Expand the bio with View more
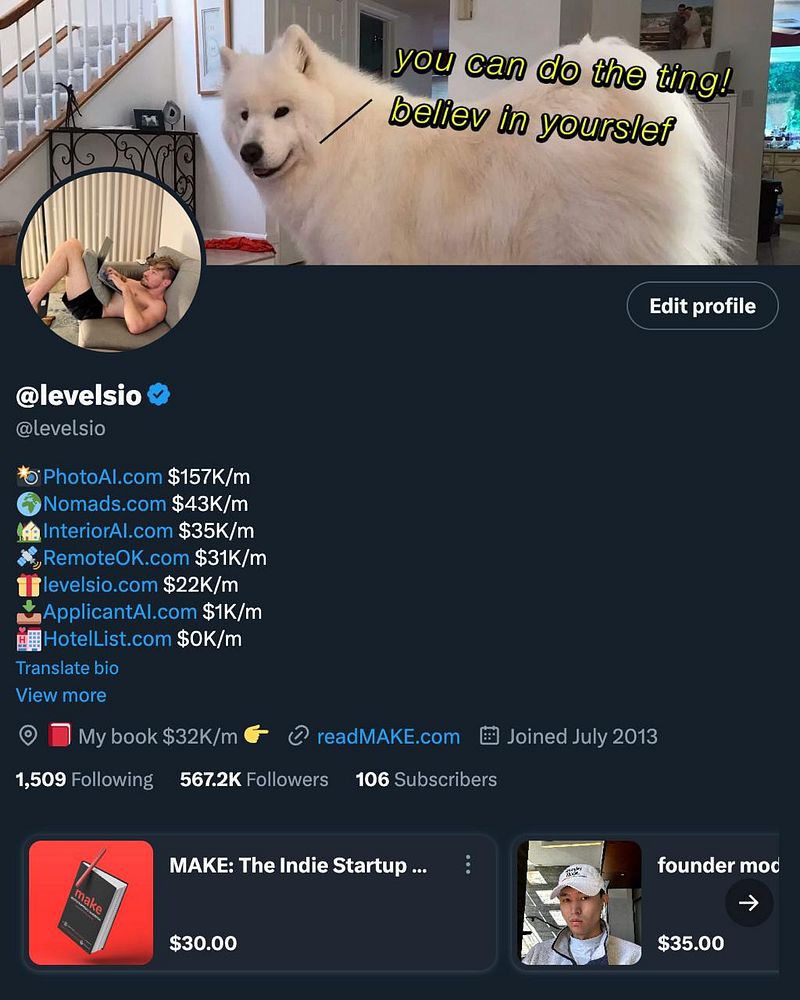Viewport: 800px width, 1000px height. 61,695
